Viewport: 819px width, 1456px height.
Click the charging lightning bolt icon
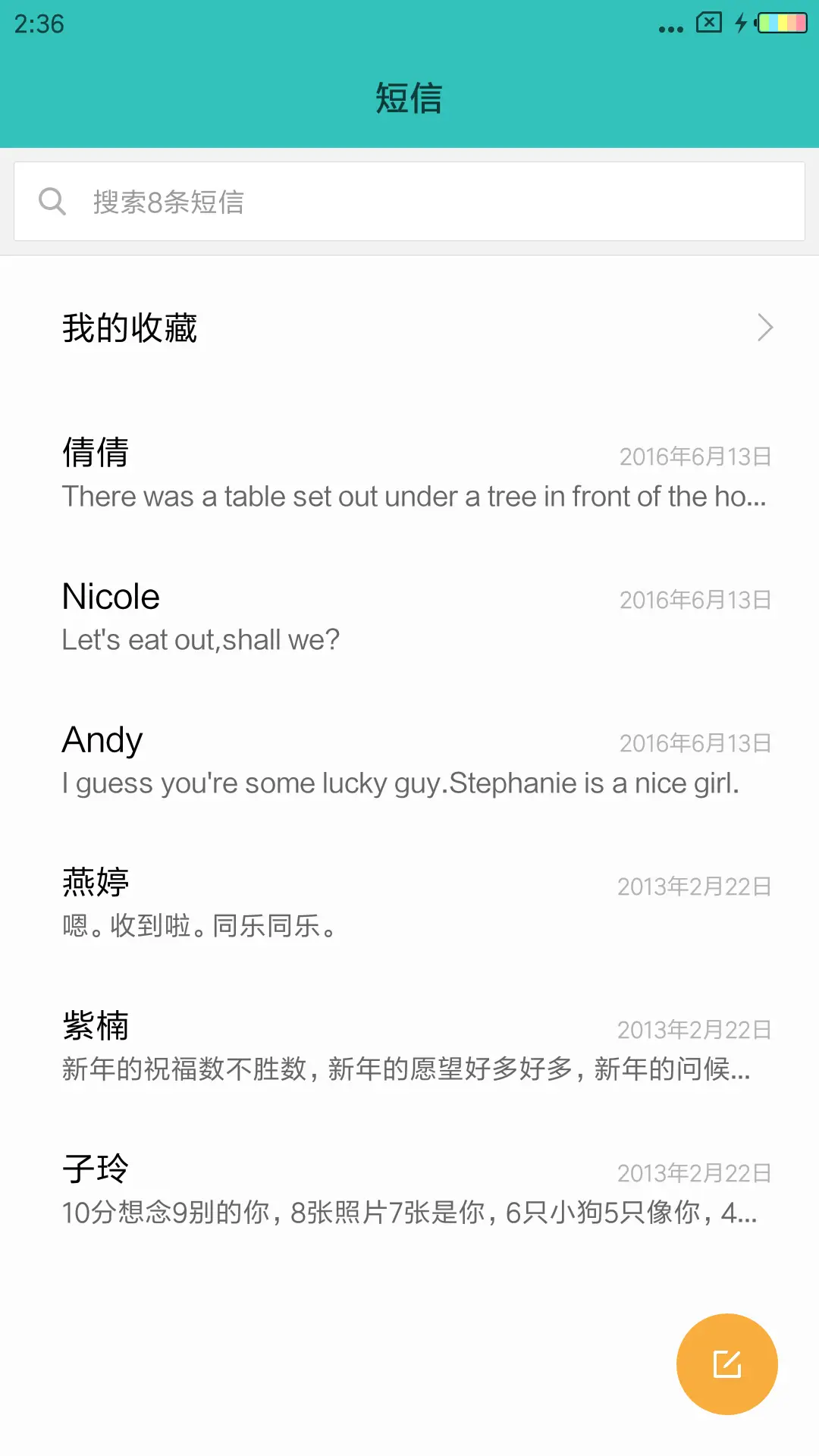tap(739, 23)
